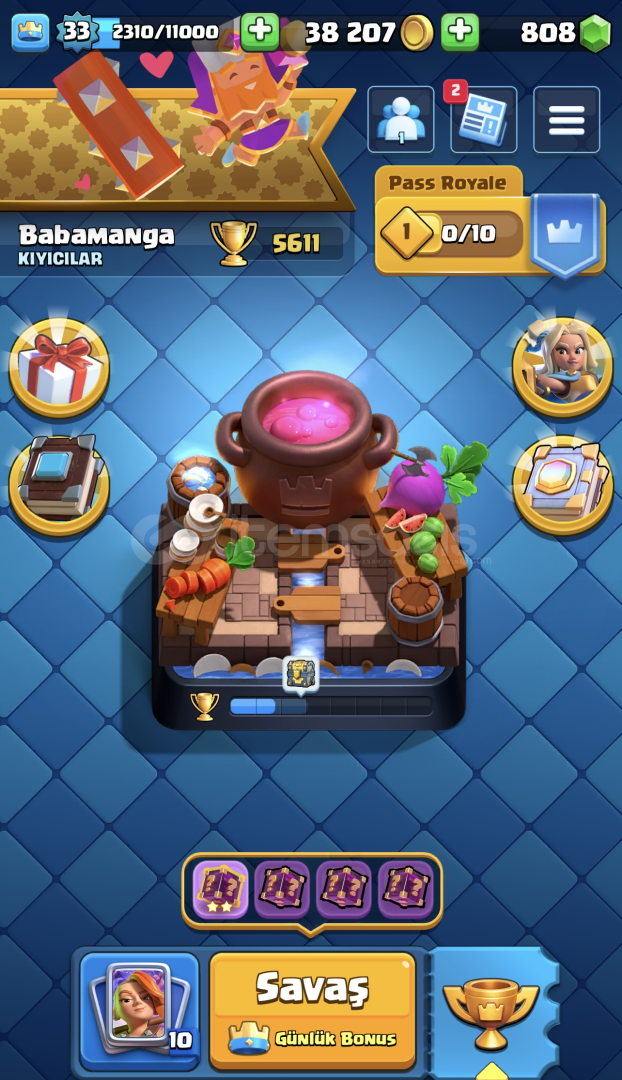View the BabaManga player profile
The height and width of the screenshot is (1080, 622).
[x=96, y=243]
